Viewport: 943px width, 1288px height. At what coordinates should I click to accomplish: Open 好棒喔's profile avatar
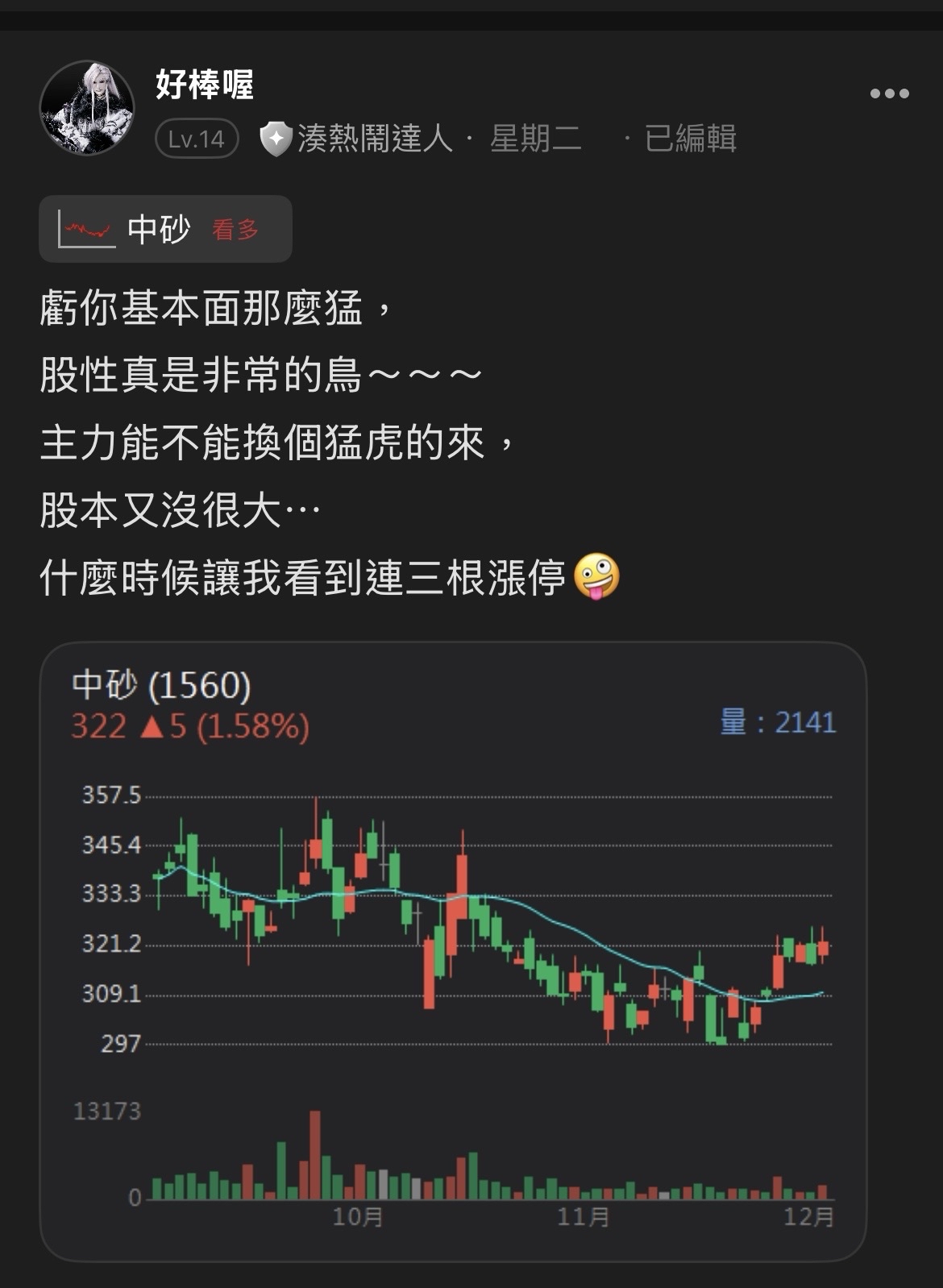[x=87, y=107]
